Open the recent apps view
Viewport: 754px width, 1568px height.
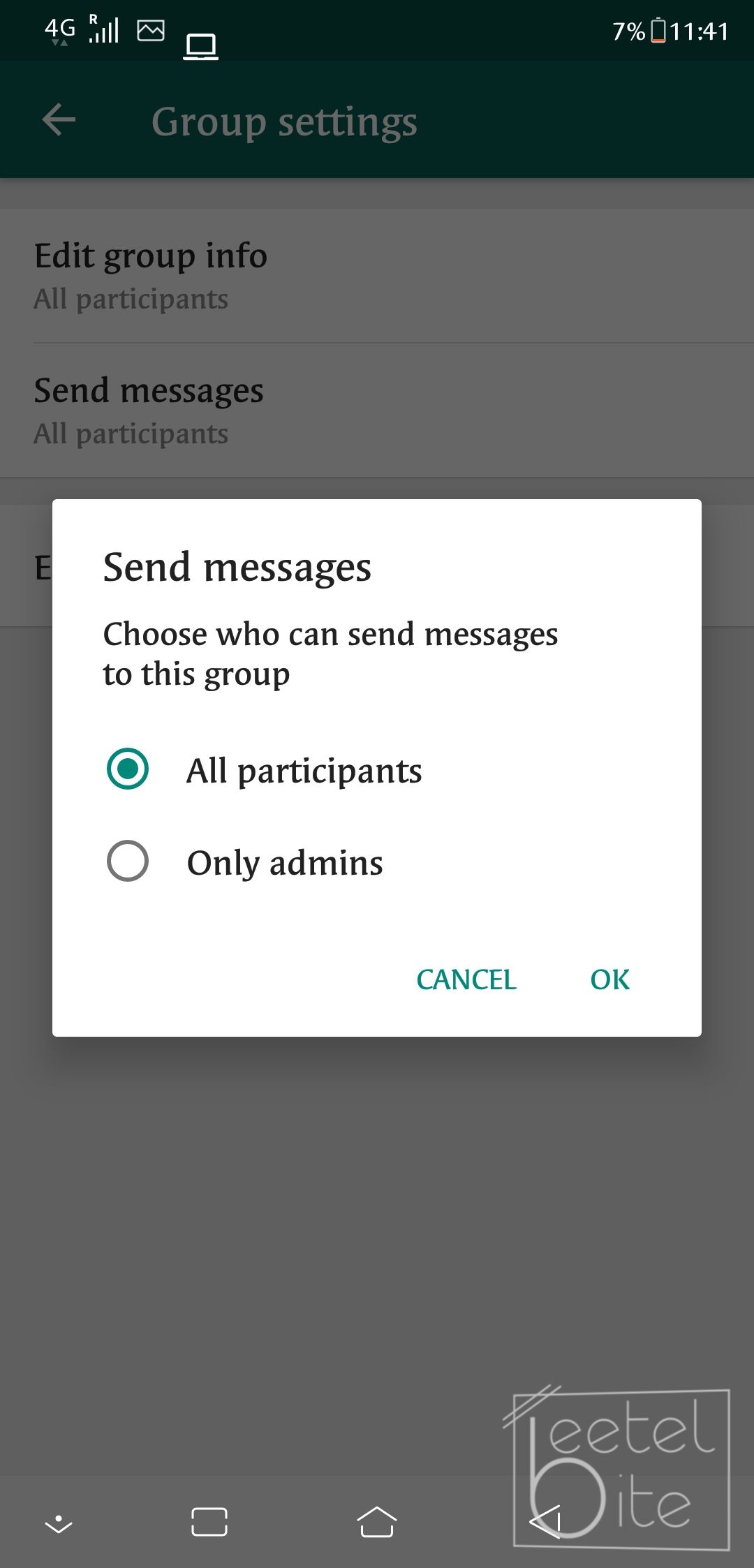[x=209, y=1522]
